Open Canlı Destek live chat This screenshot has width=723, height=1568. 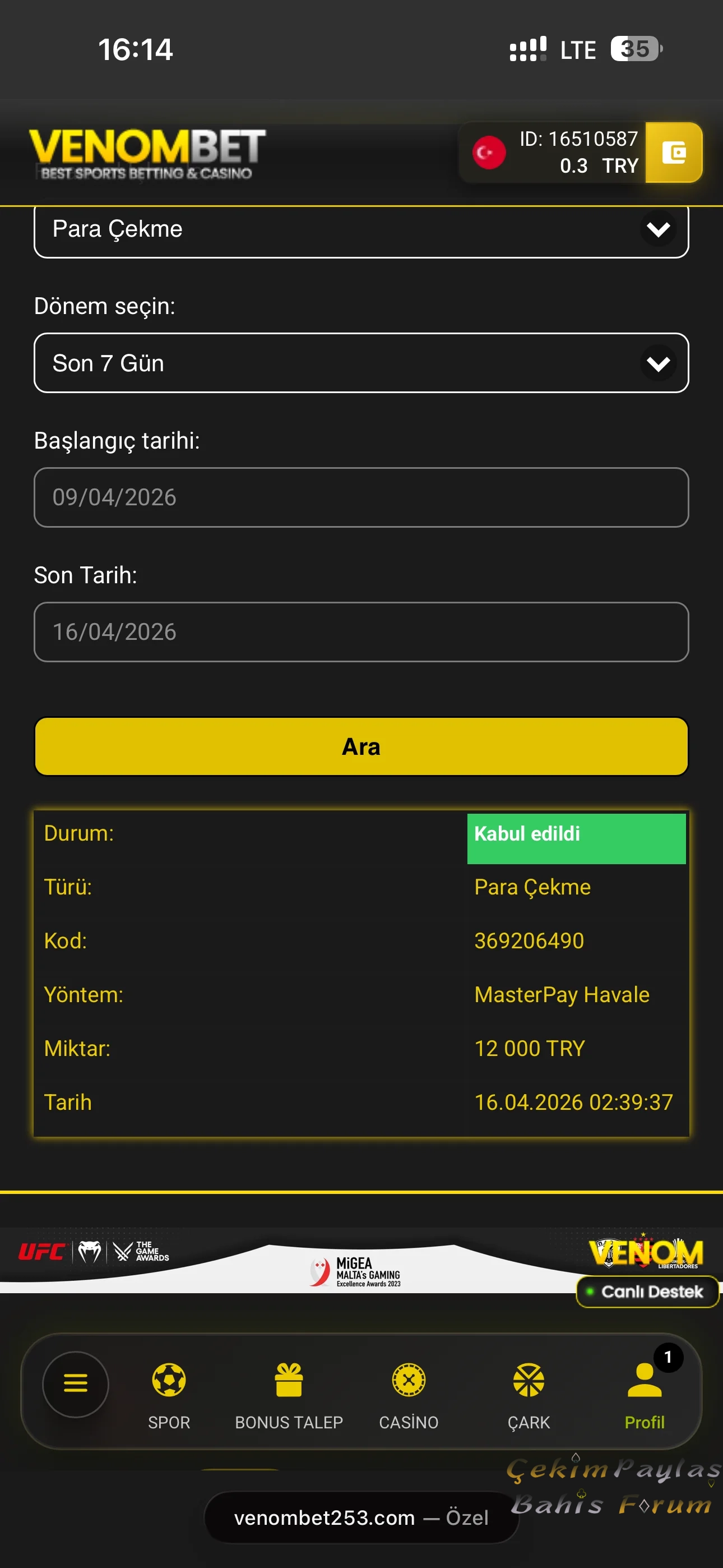click(x=647, y=1292)
